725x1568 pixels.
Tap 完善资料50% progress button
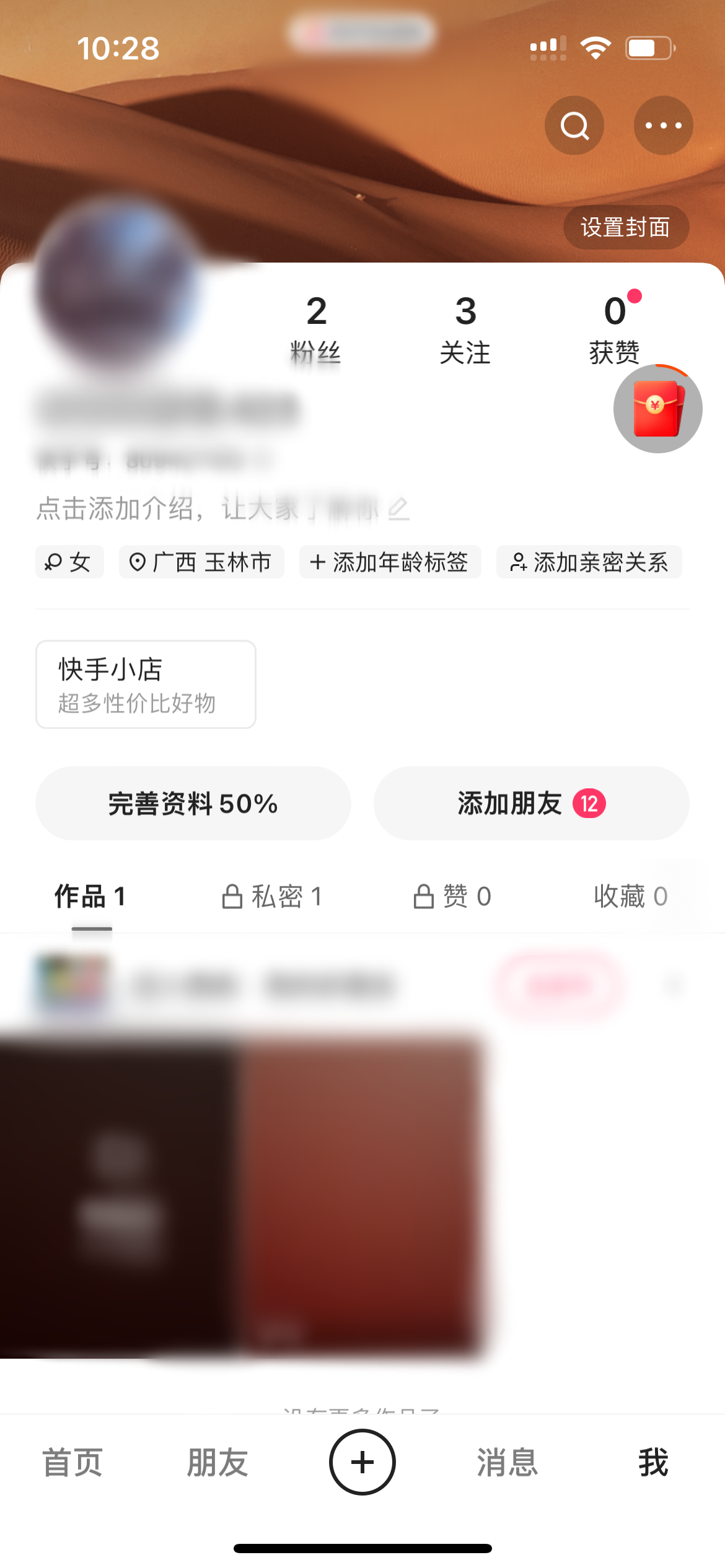pyautogui.click(x=192, y=803)
